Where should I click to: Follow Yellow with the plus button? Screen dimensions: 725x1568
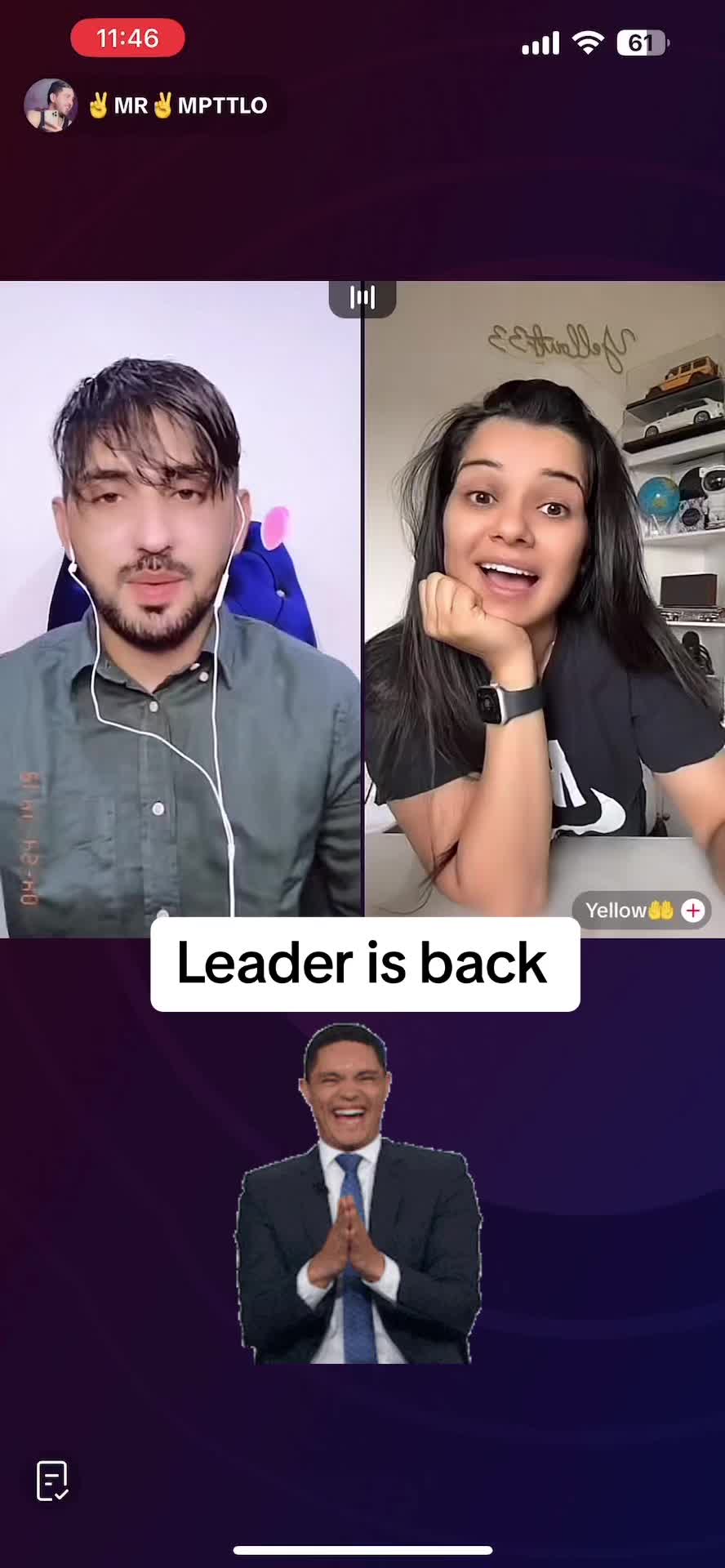point(692,910)
